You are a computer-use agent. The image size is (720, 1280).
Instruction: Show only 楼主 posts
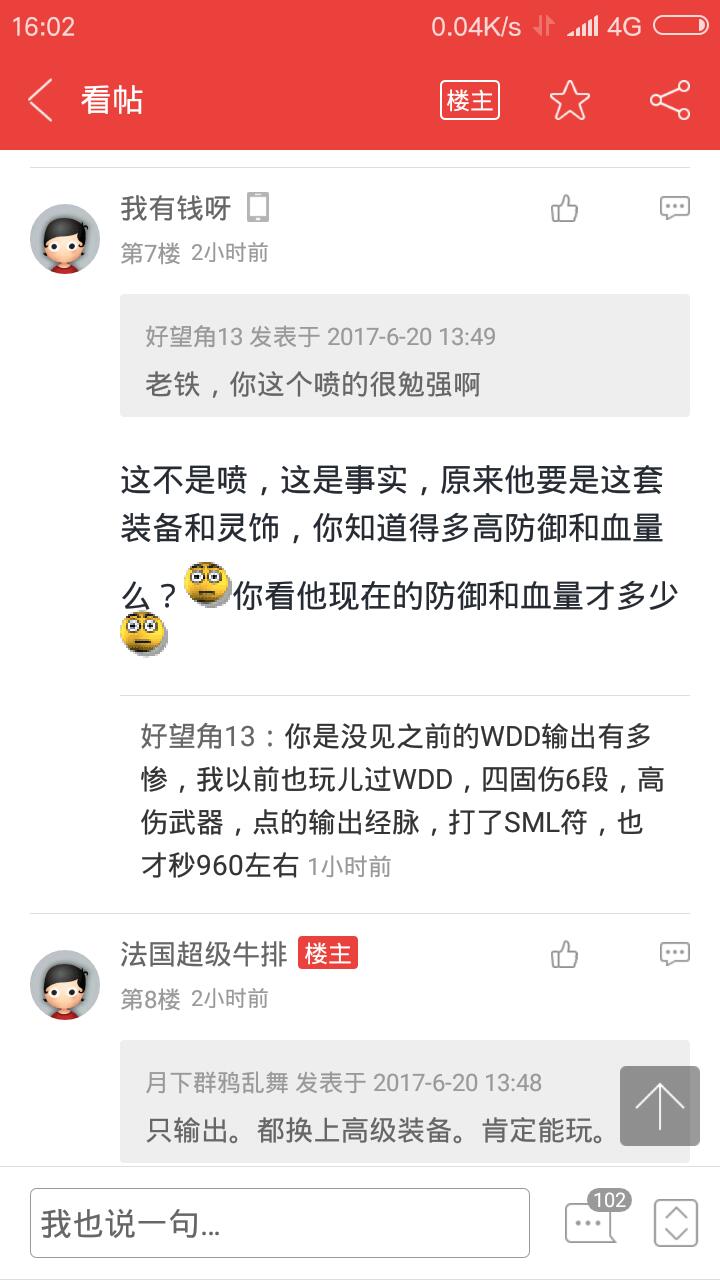(470, 101)
